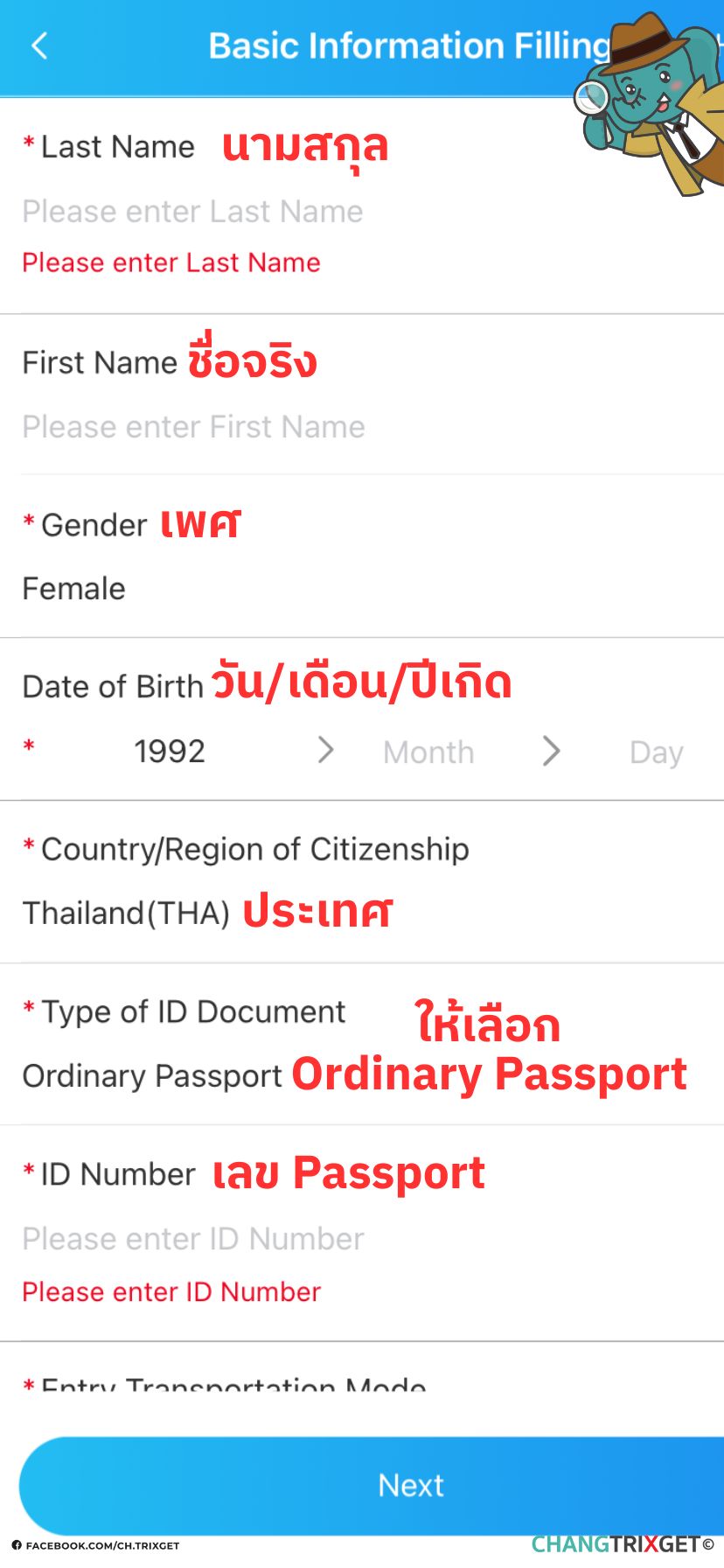Change birth year from 1992
The width and height of the screenshot is (724, 1568).
pyautogui.click(x=170, y=752)
